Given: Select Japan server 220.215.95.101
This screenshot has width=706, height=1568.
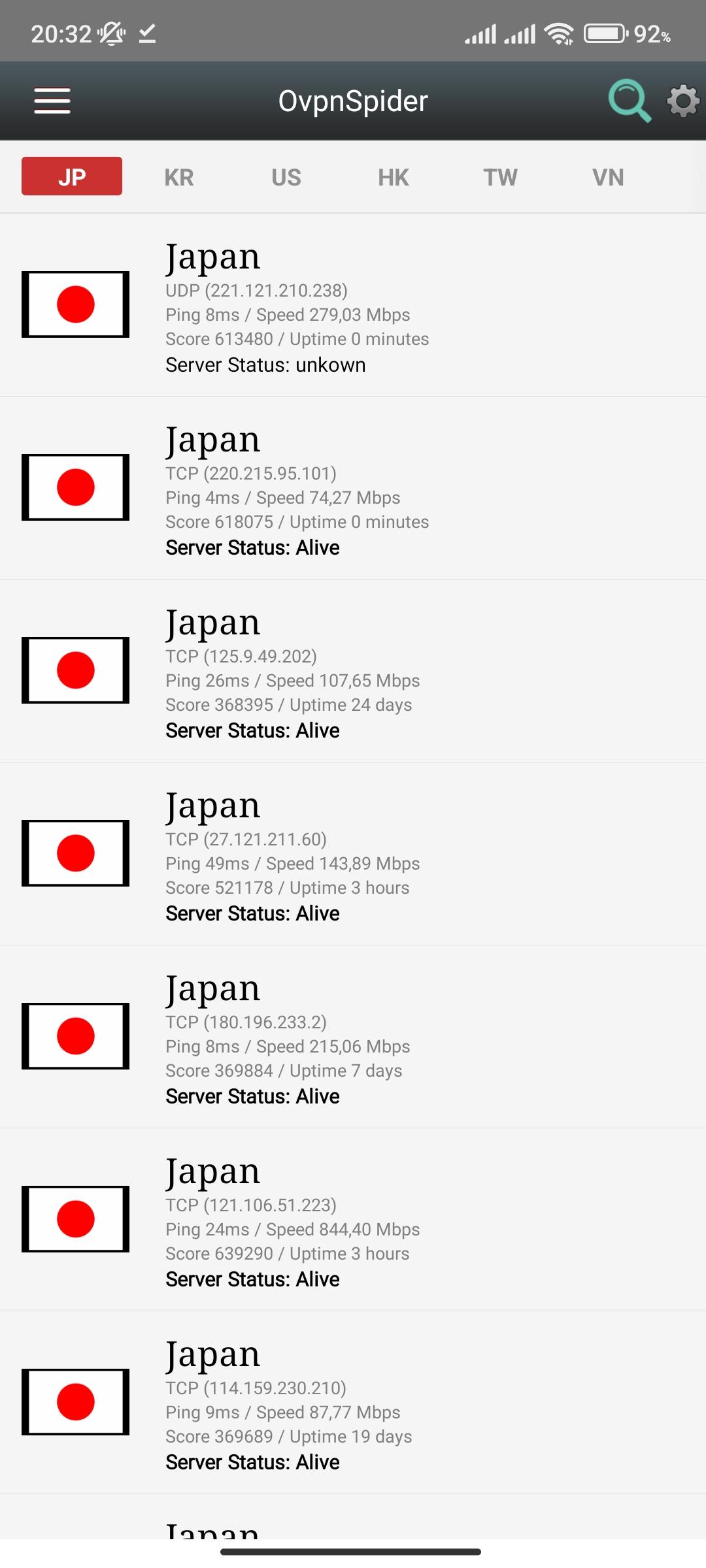Looking at the screenshot, I should pos(353,487).
